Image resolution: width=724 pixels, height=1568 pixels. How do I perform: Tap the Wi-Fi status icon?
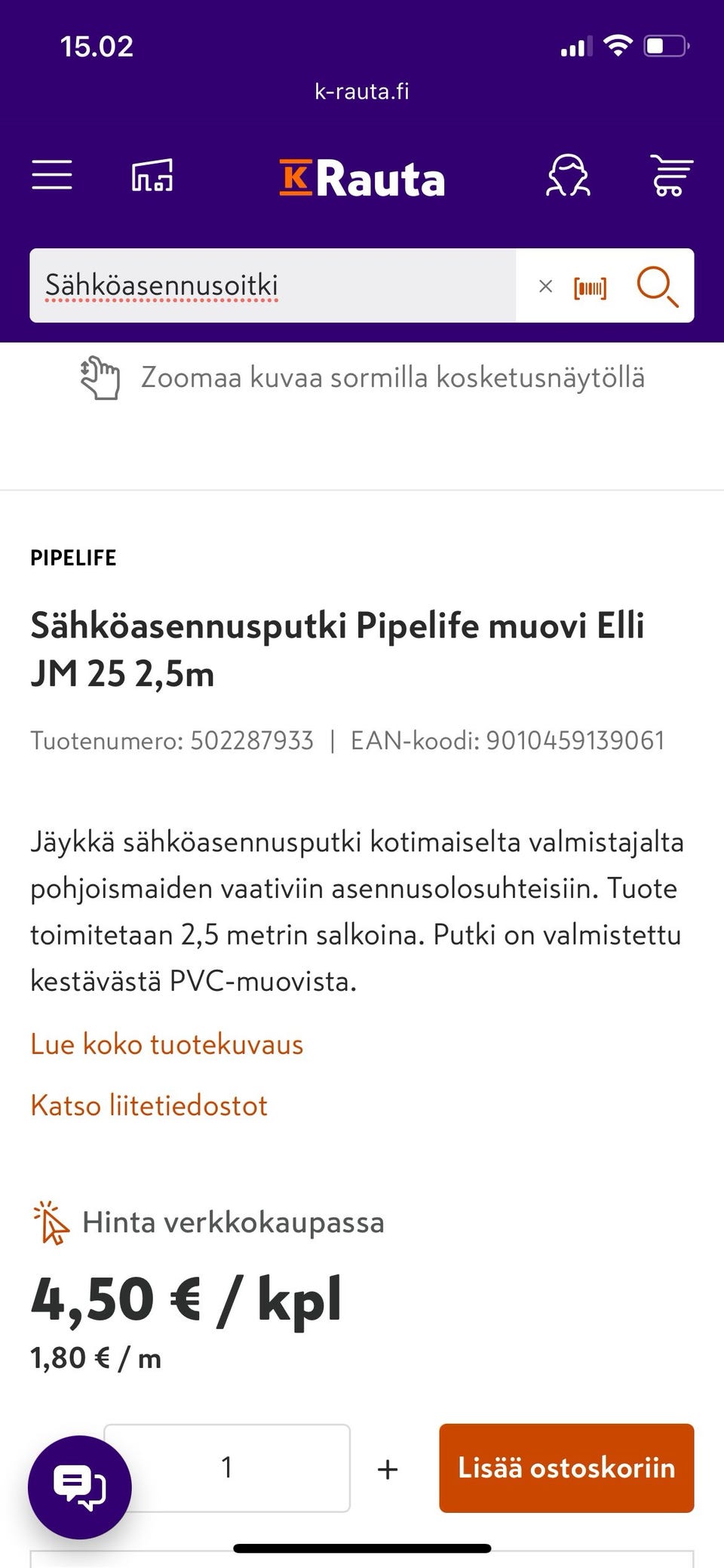tap(618, 45)
